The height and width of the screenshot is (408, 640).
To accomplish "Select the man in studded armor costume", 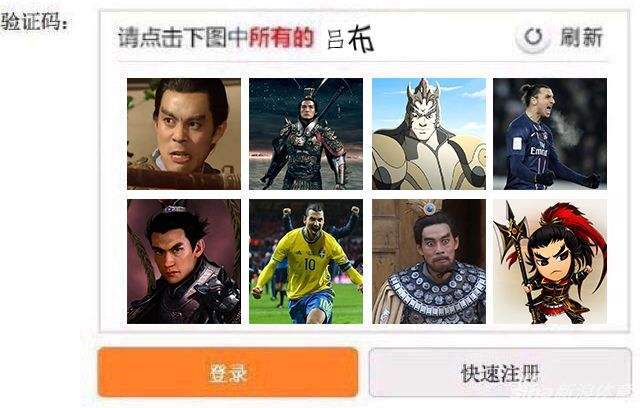I will 428,261.
